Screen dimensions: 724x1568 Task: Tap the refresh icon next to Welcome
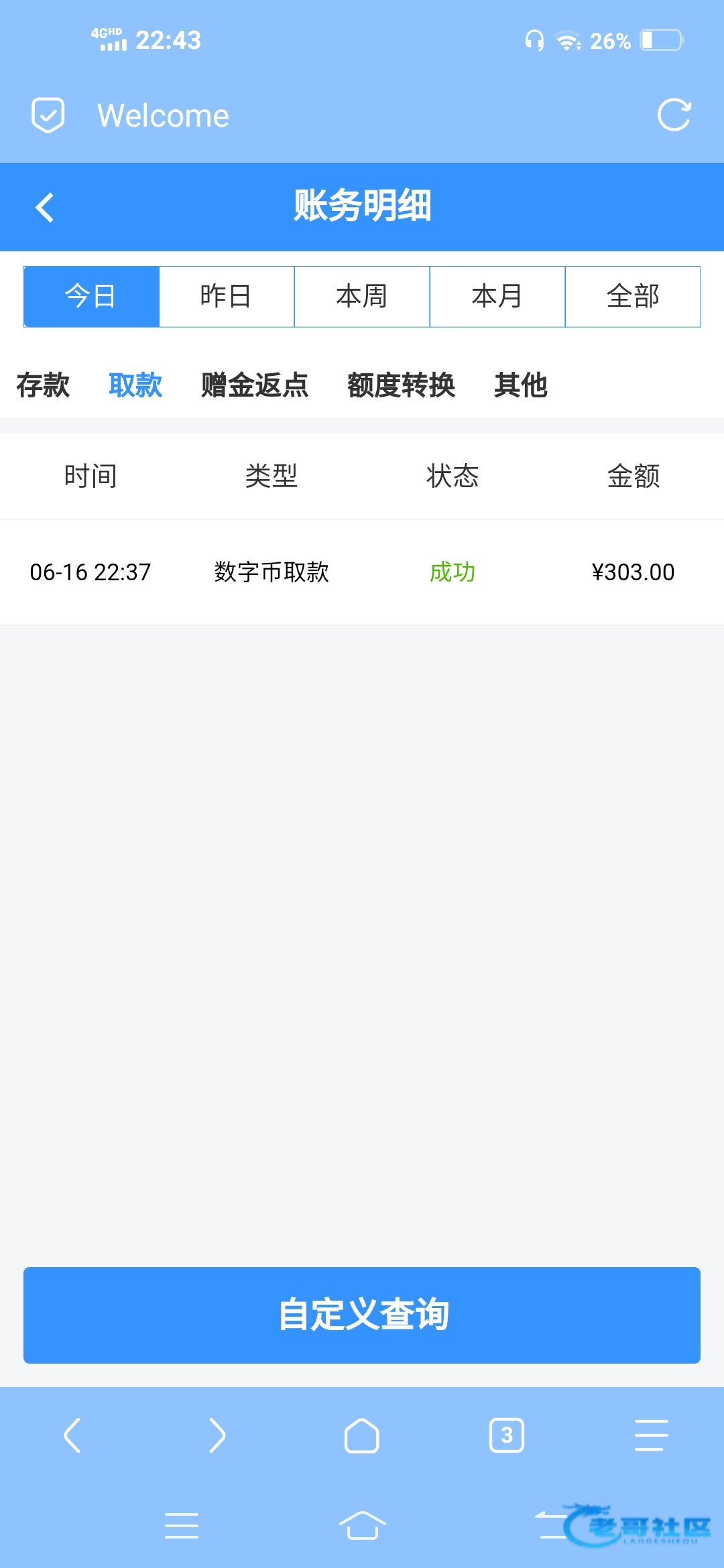click(x=674, y=115)
